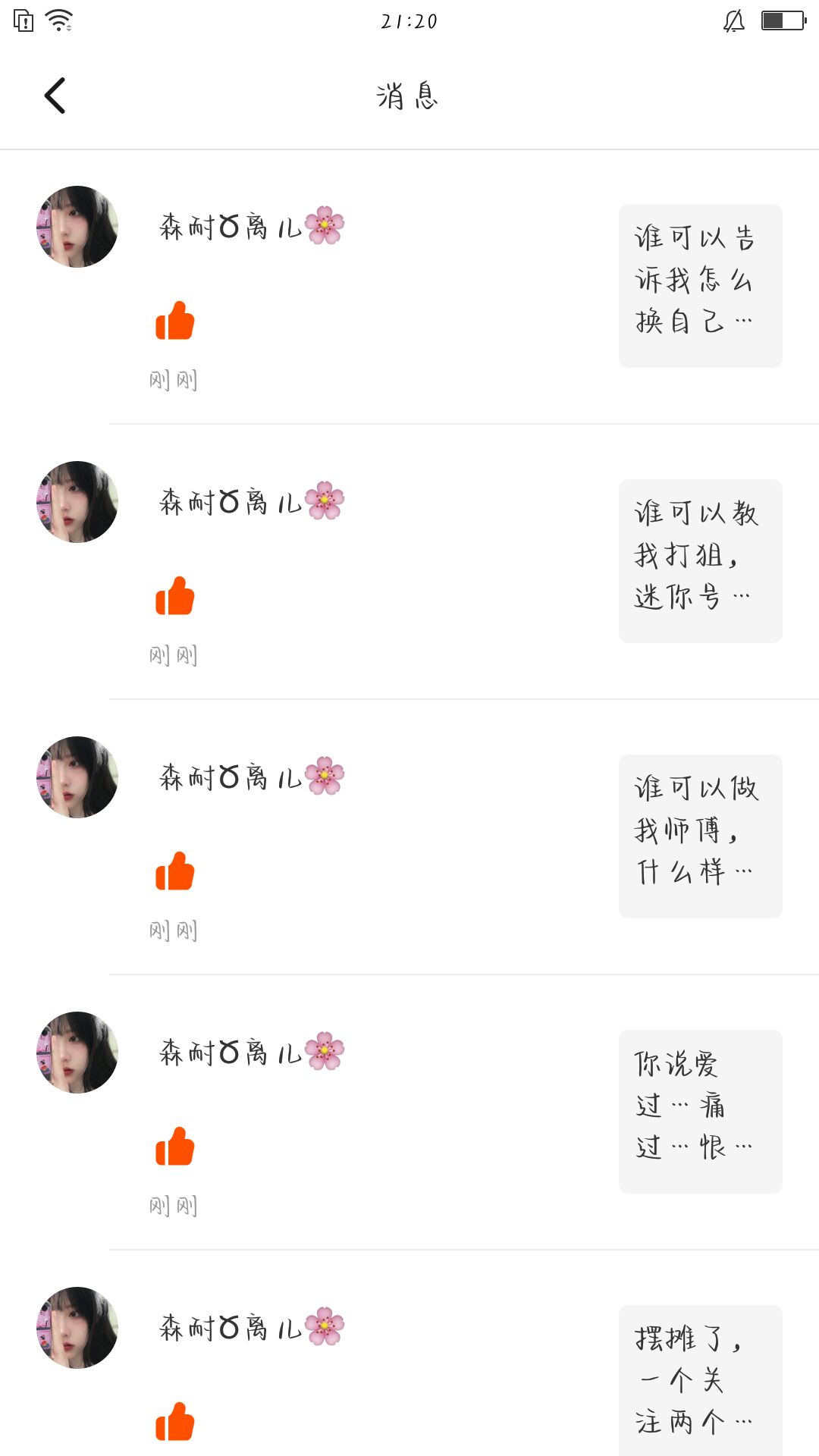
Task: Open the post preview starting with 谁可以教我打狙
Action: (x=700, y=561)
